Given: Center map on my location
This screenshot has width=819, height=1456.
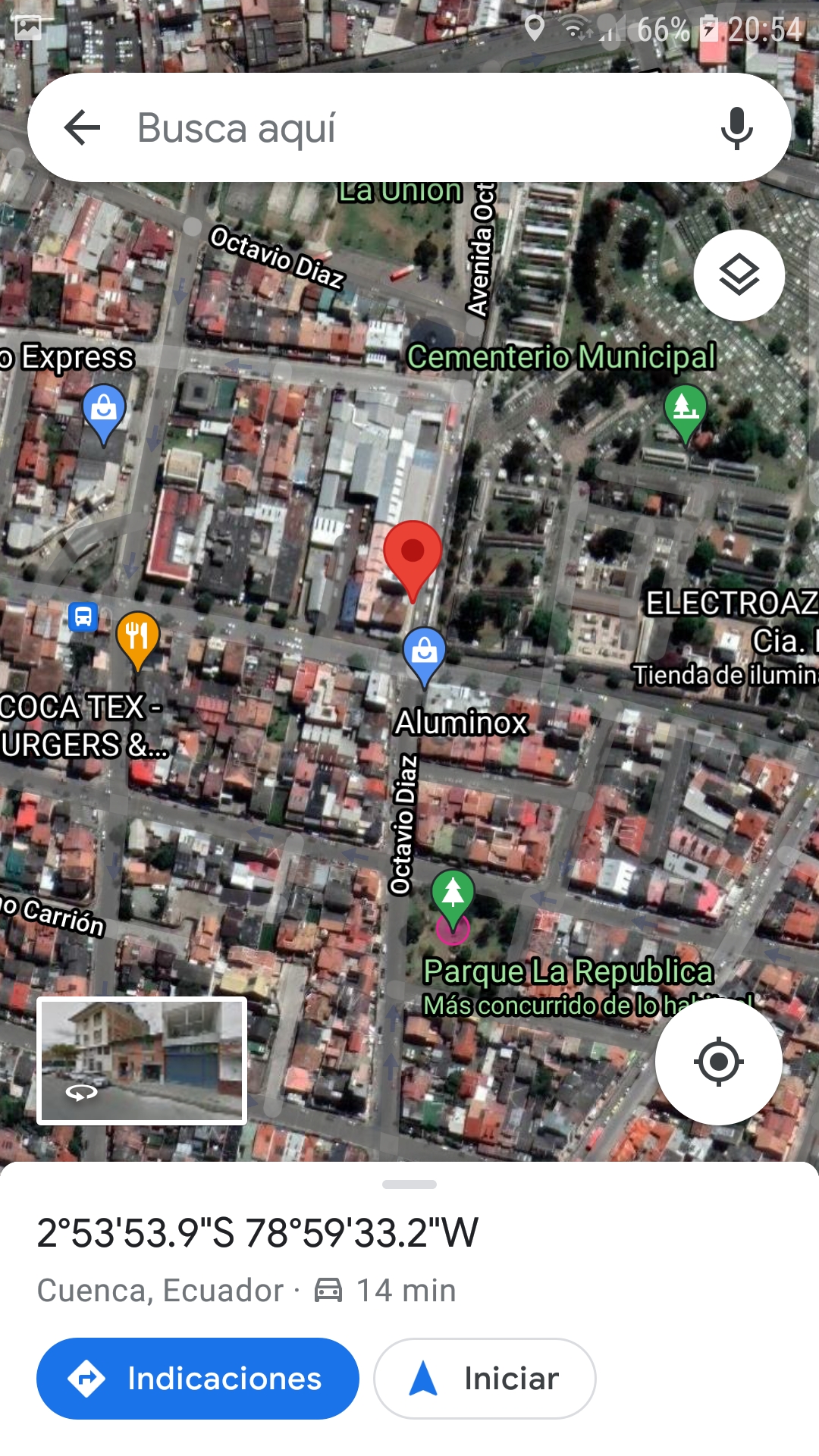Looking at the screenshot, I should [718, 1061].
